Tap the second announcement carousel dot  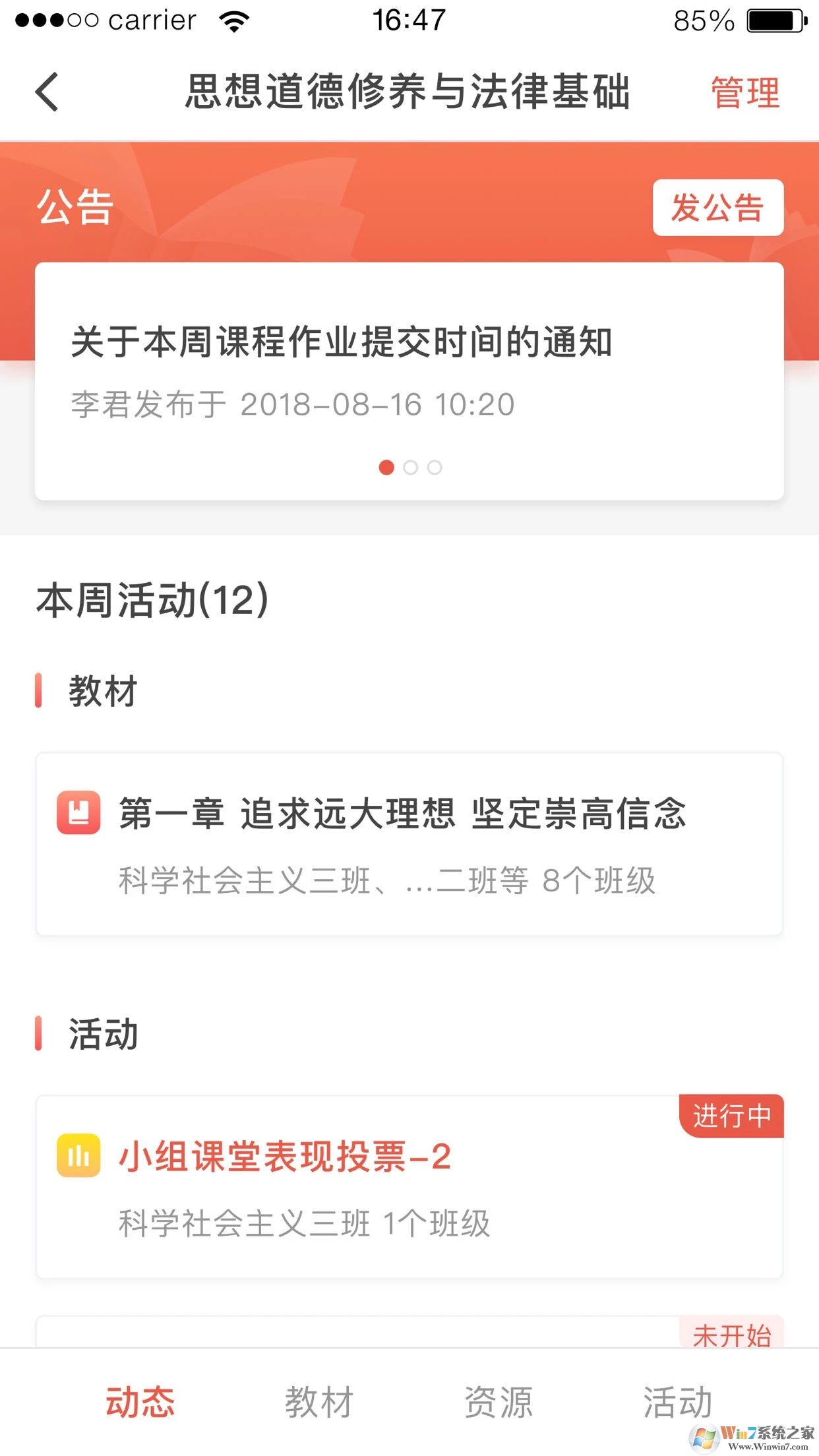click(x=410, y=468)
